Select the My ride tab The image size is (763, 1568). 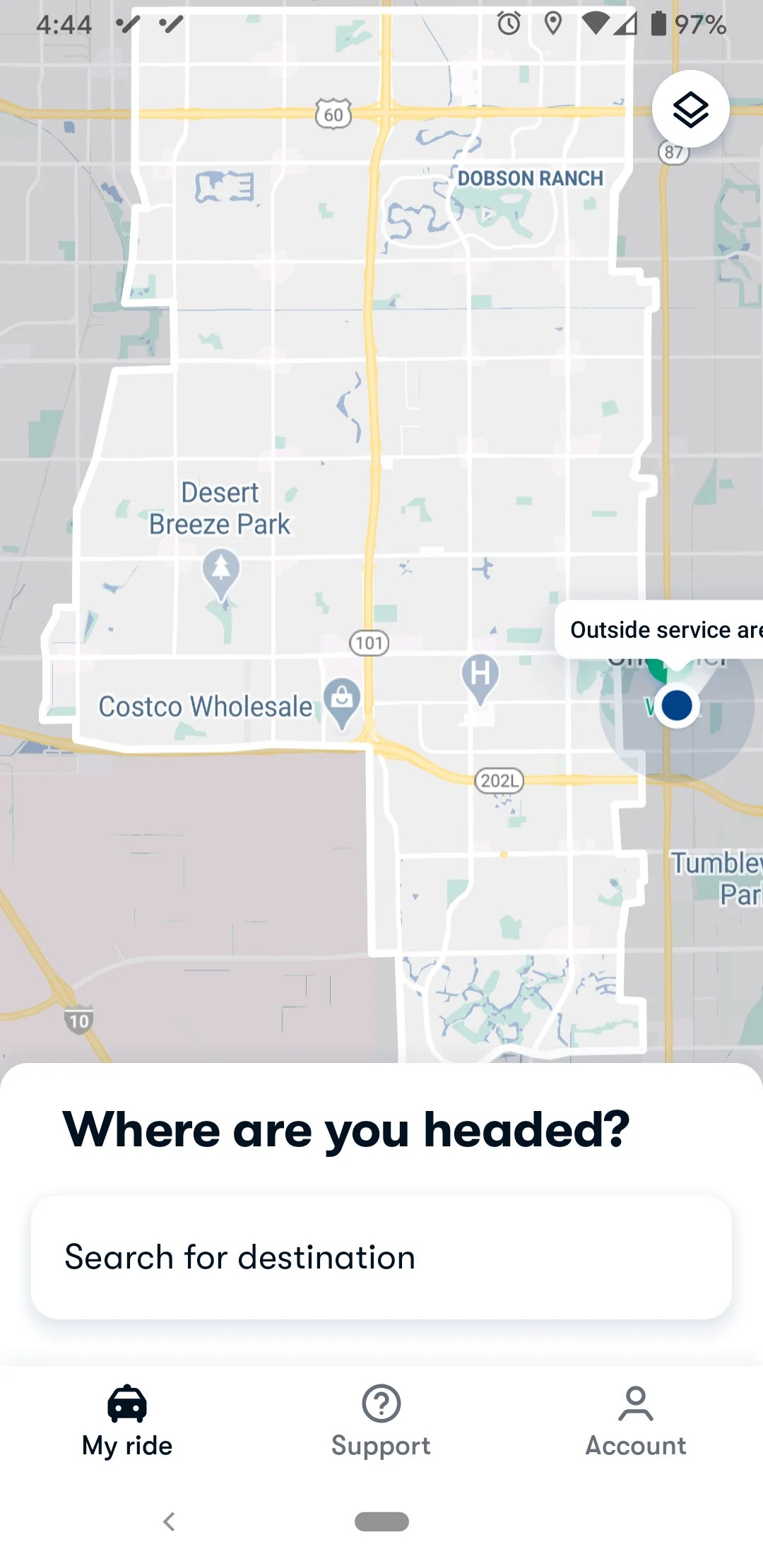pyautogui.click(x=127, y=1421)
